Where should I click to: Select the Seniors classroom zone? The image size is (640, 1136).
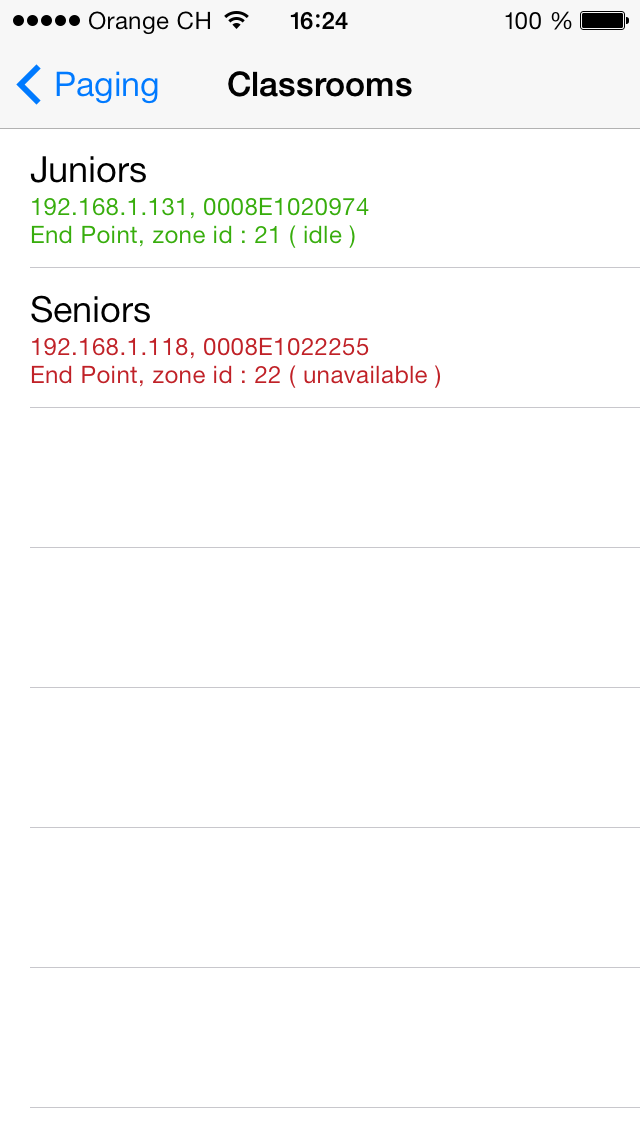320,339
